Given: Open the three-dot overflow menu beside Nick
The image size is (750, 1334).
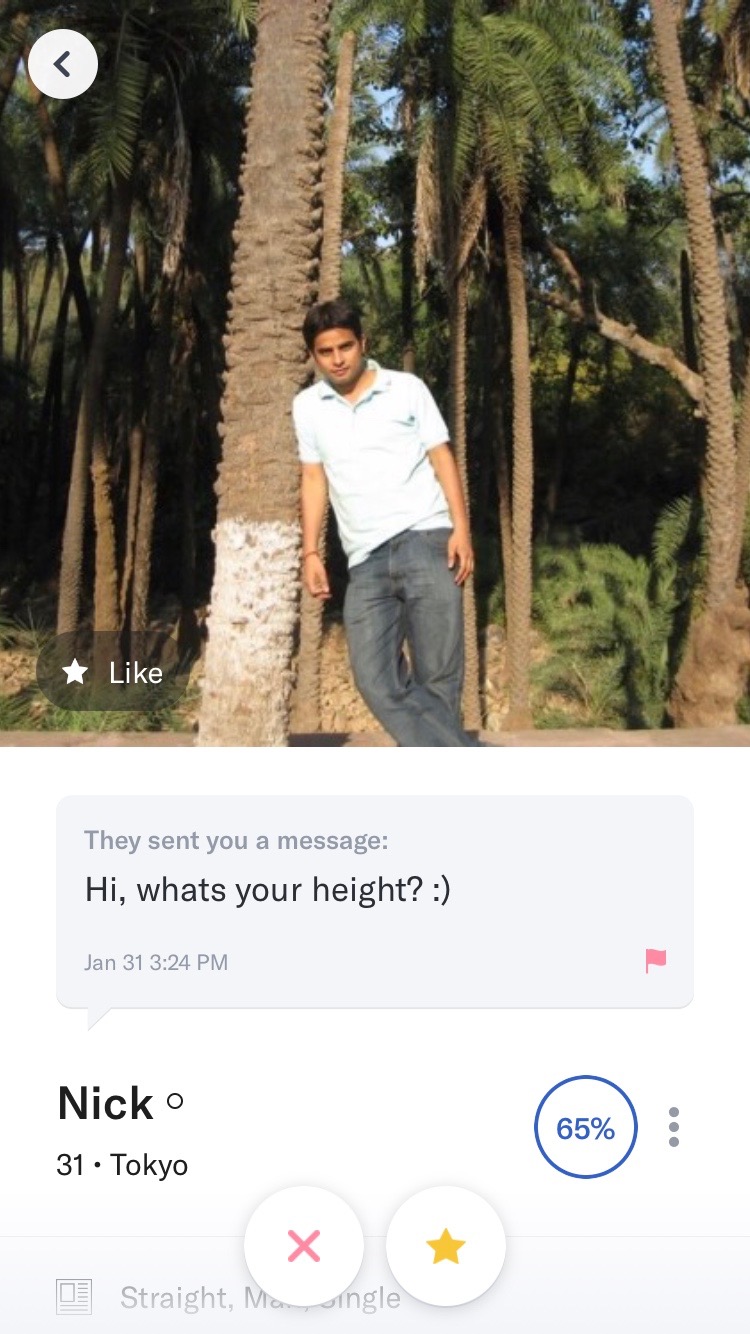Looking at the screenshot, I should pos(674,1127).
